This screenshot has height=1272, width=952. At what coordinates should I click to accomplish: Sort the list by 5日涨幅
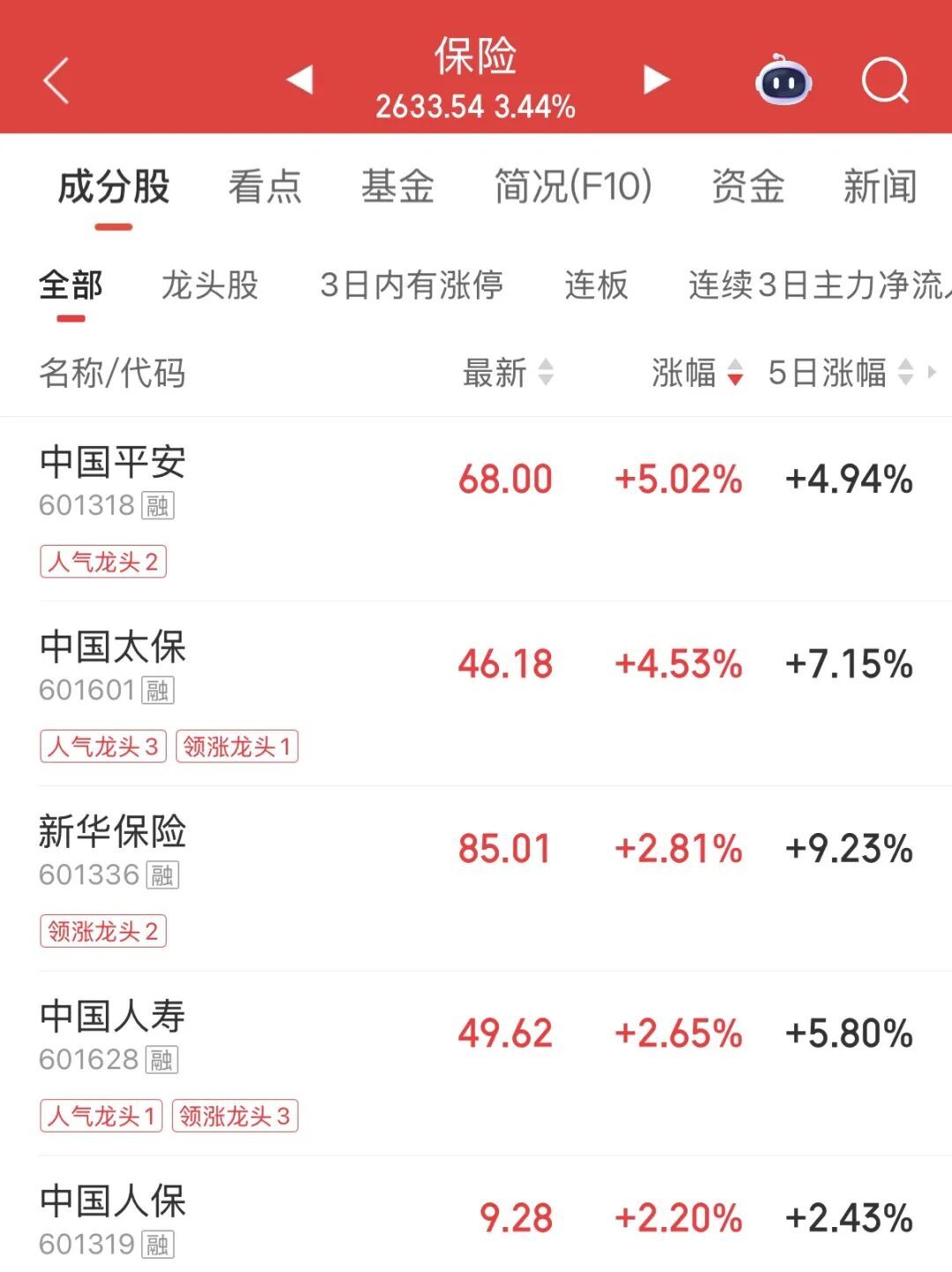coord(839,373)
